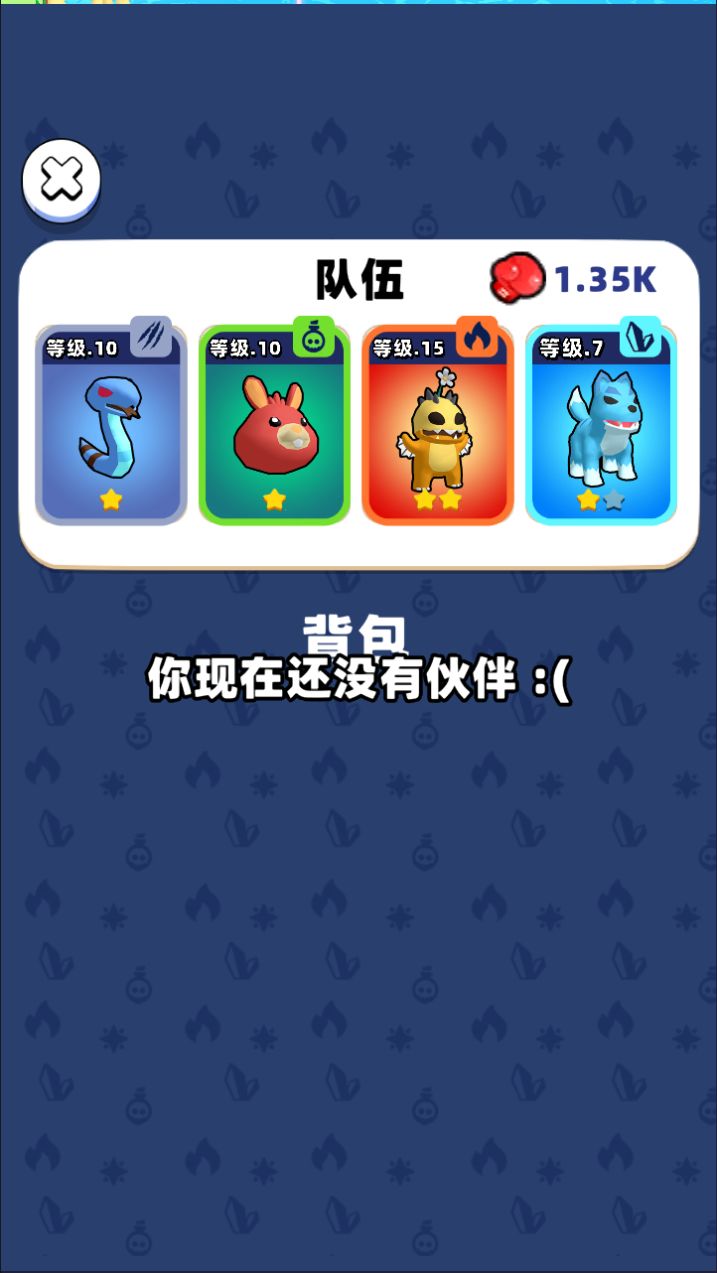Choose the level 7 ice wolf card
This screenshot has width=717, height=1273.
[x=601, y=425]
